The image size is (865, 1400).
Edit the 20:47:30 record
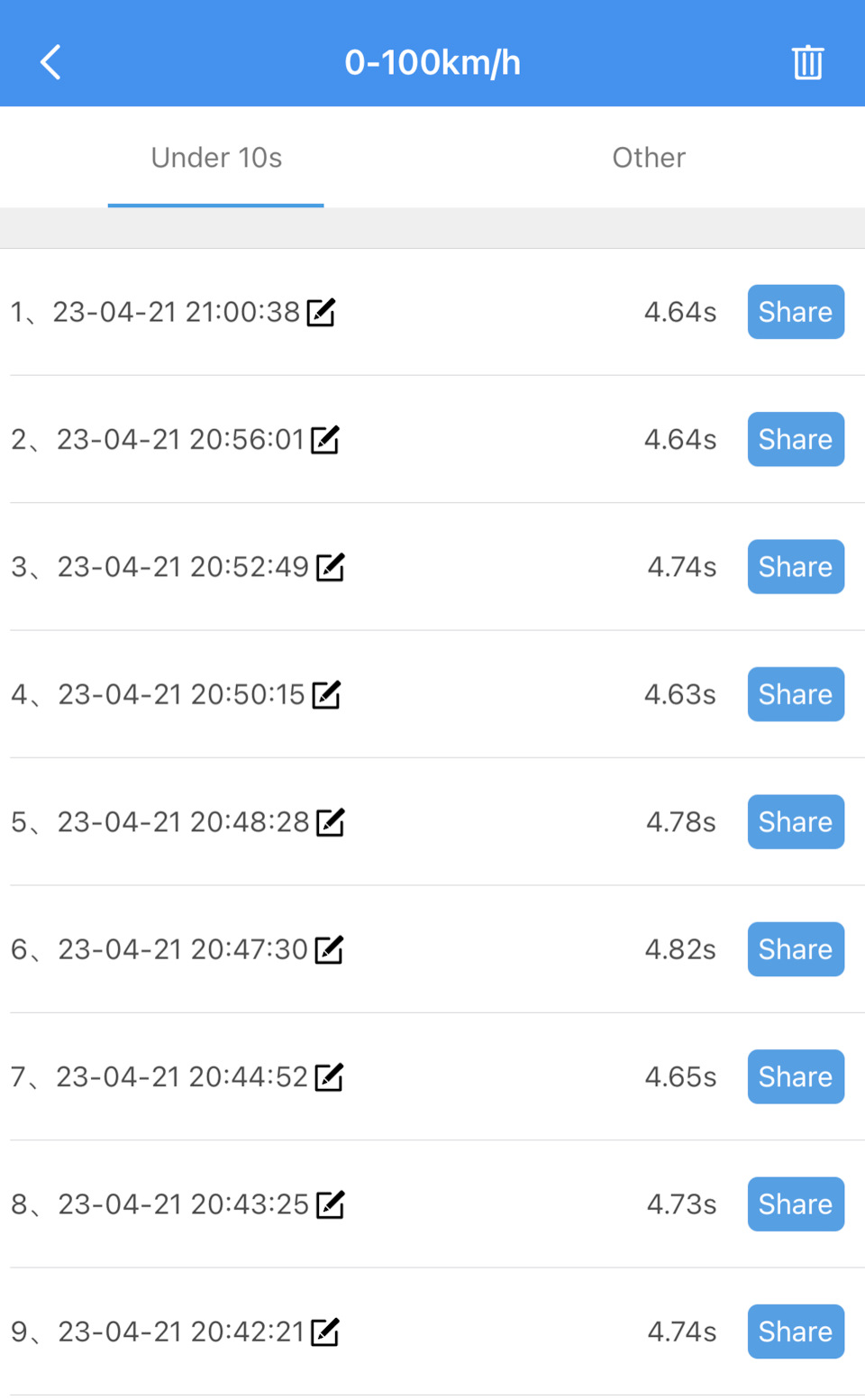click(x=329, y=949)
